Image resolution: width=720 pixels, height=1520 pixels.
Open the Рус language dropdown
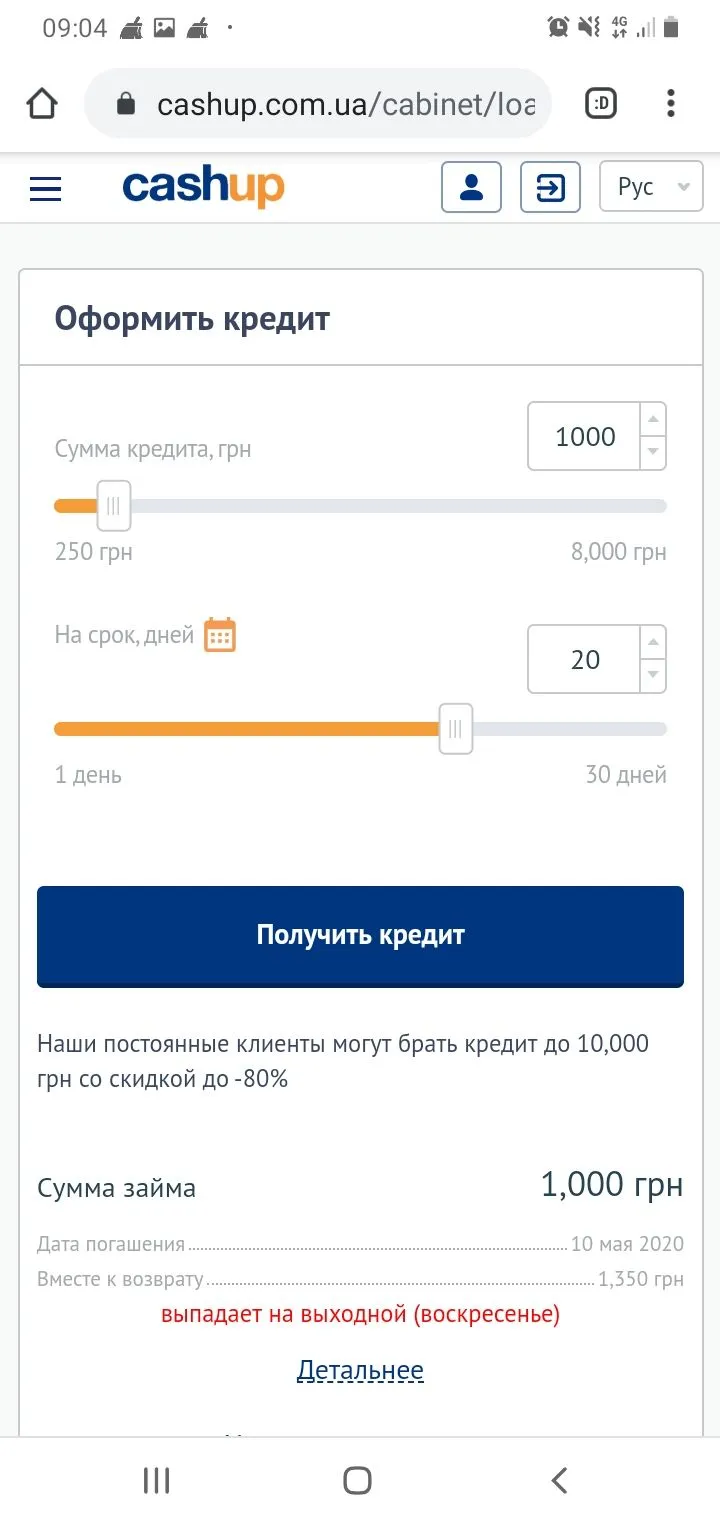[x=651, y=187]
